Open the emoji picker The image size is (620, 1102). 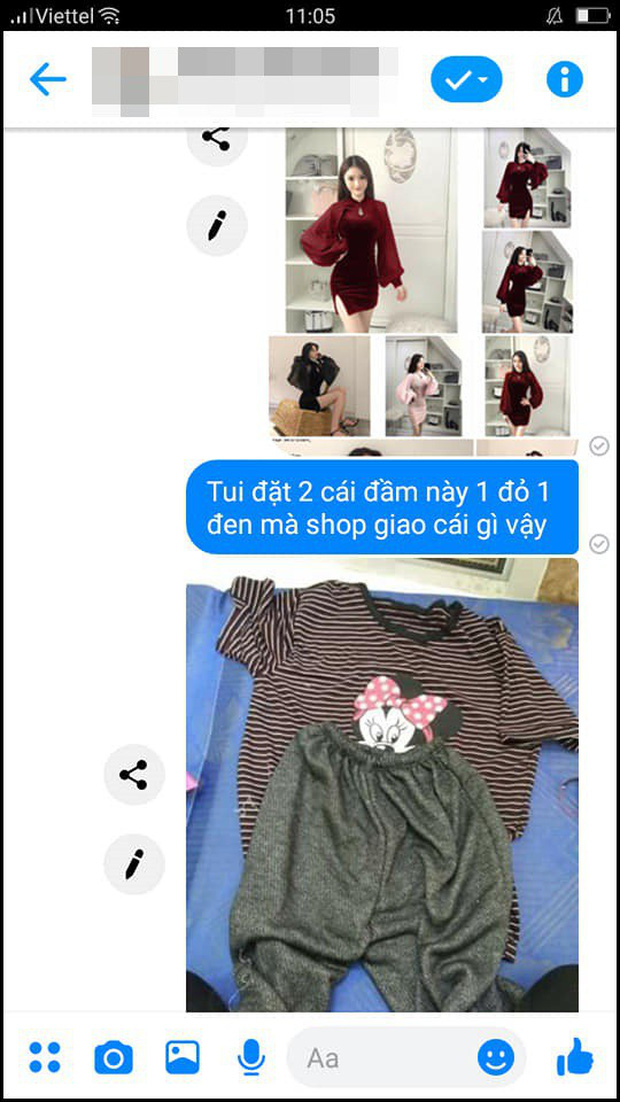496,1057
